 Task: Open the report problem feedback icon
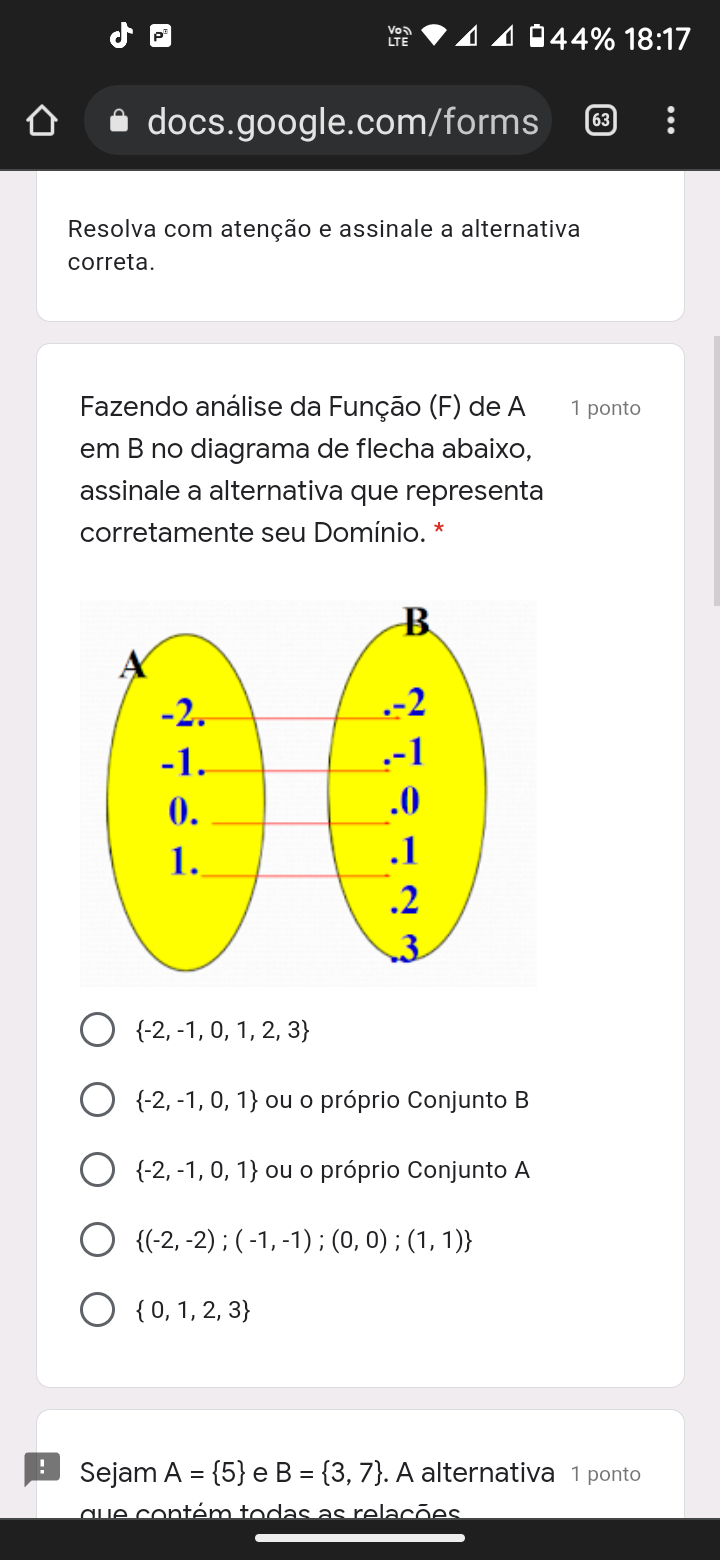tap(43, 1470)
